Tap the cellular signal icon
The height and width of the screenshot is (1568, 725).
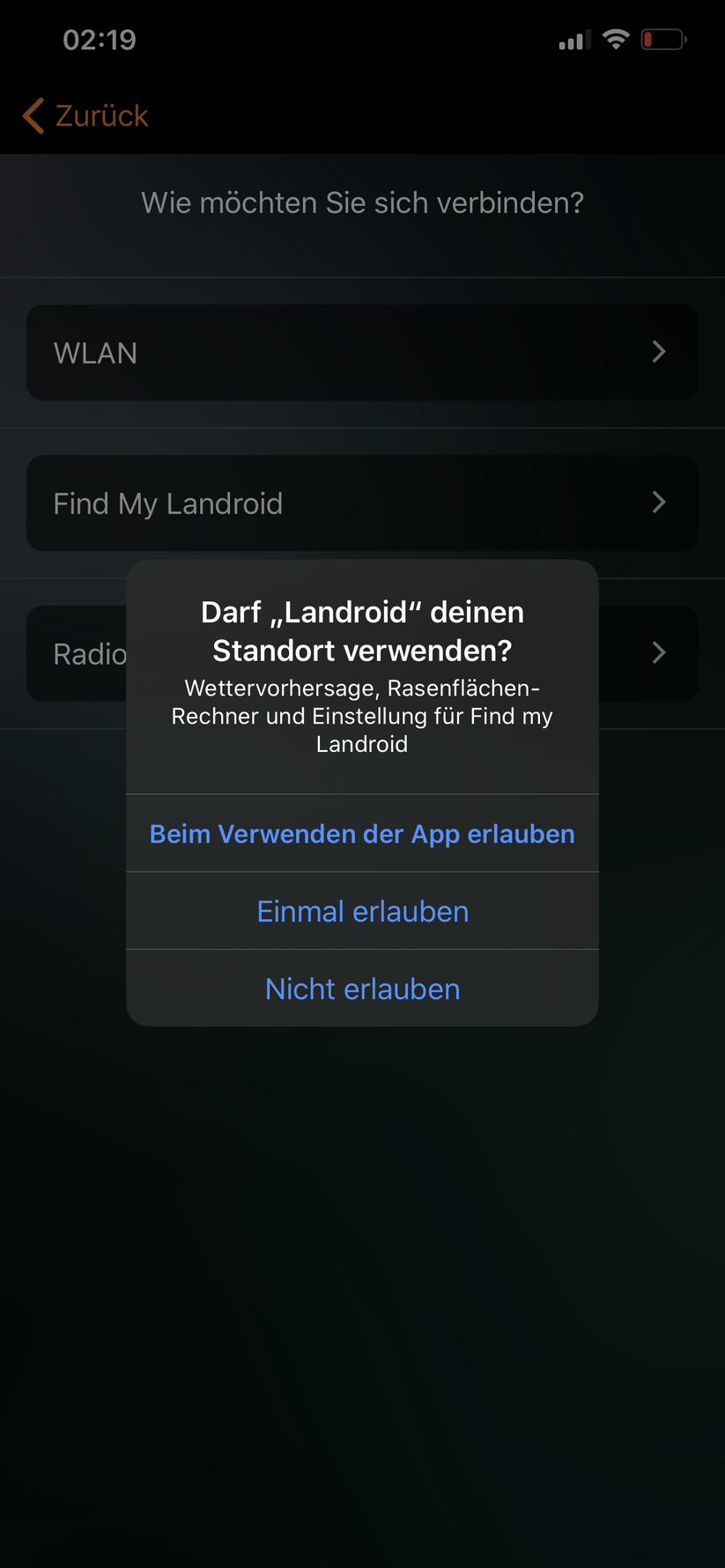573,39
